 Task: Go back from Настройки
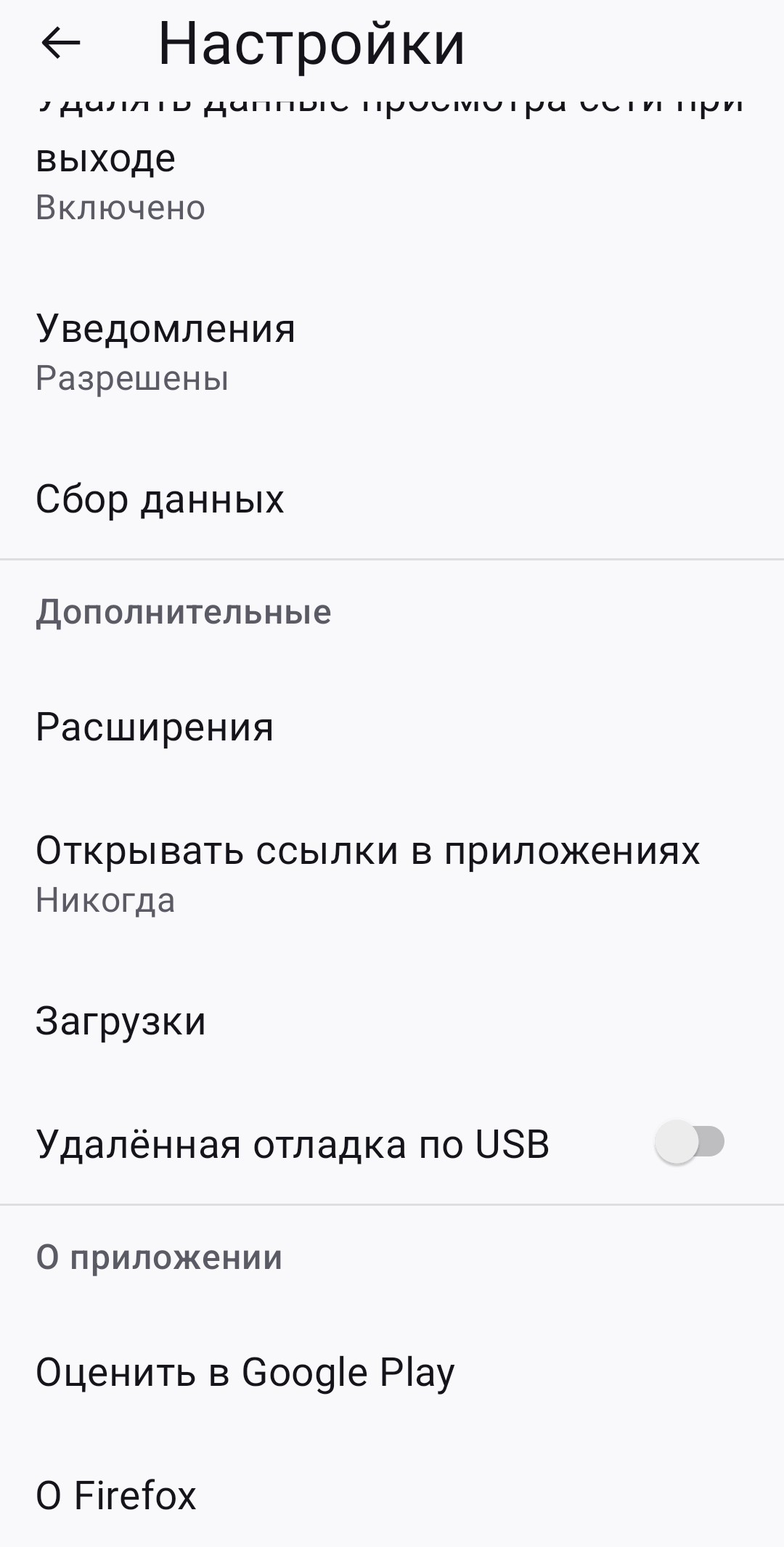[61, 44]
